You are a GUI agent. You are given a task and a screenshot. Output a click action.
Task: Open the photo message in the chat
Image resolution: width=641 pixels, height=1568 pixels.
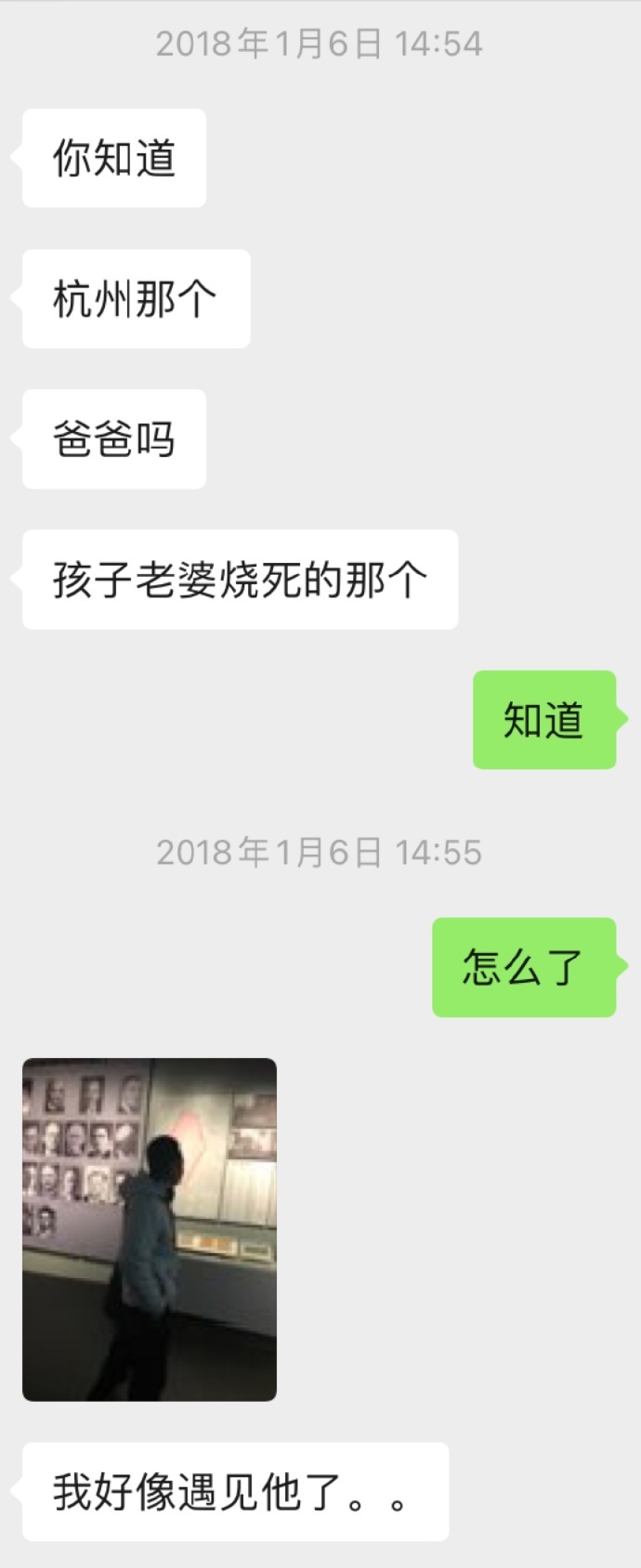coord(150,1229)
